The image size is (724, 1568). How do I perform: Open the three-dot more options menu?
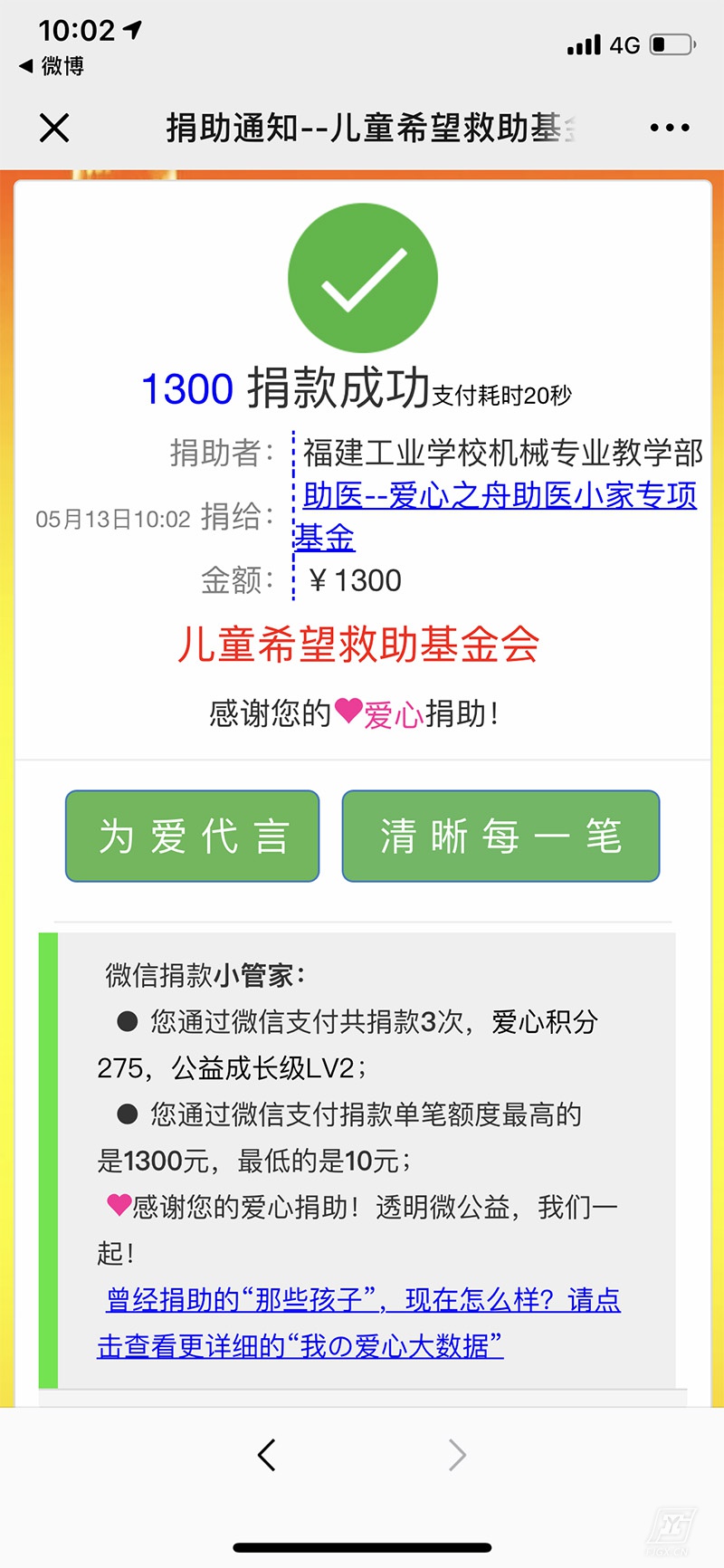click(670, 128)
